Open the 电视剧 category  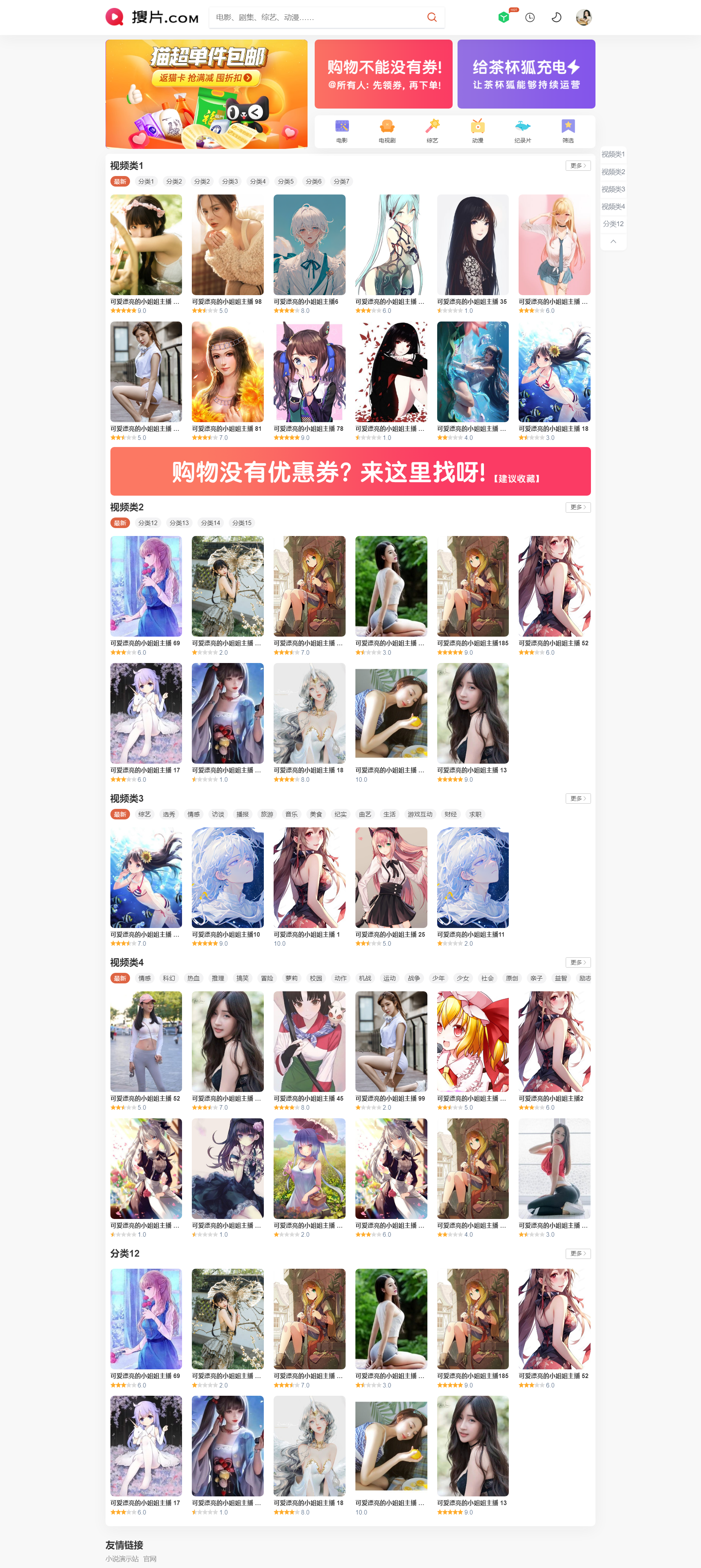387,130
